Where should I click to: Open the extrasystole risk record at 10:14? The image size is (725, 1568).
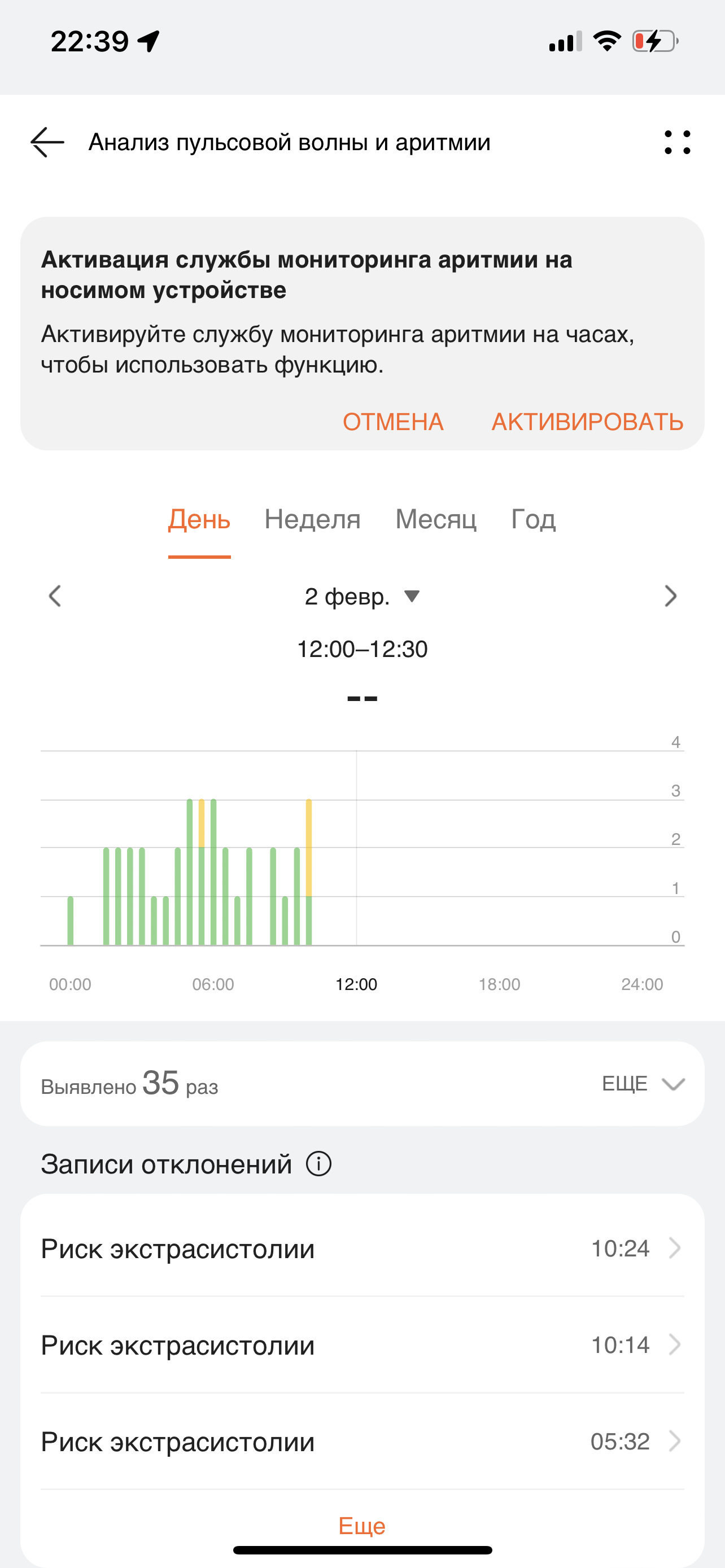[361, 1345]
